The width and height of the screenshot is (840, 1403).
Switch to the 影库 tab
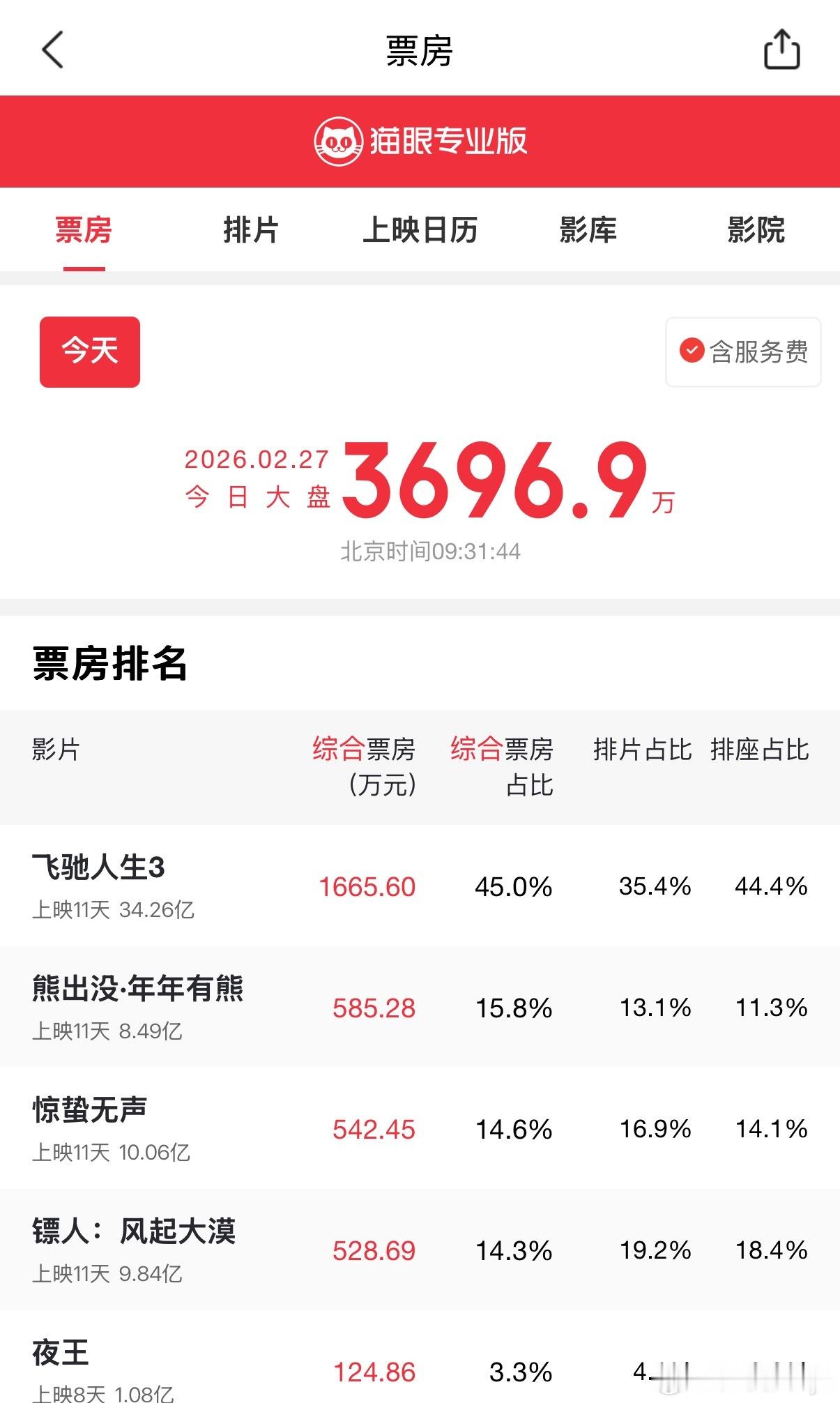588,231
